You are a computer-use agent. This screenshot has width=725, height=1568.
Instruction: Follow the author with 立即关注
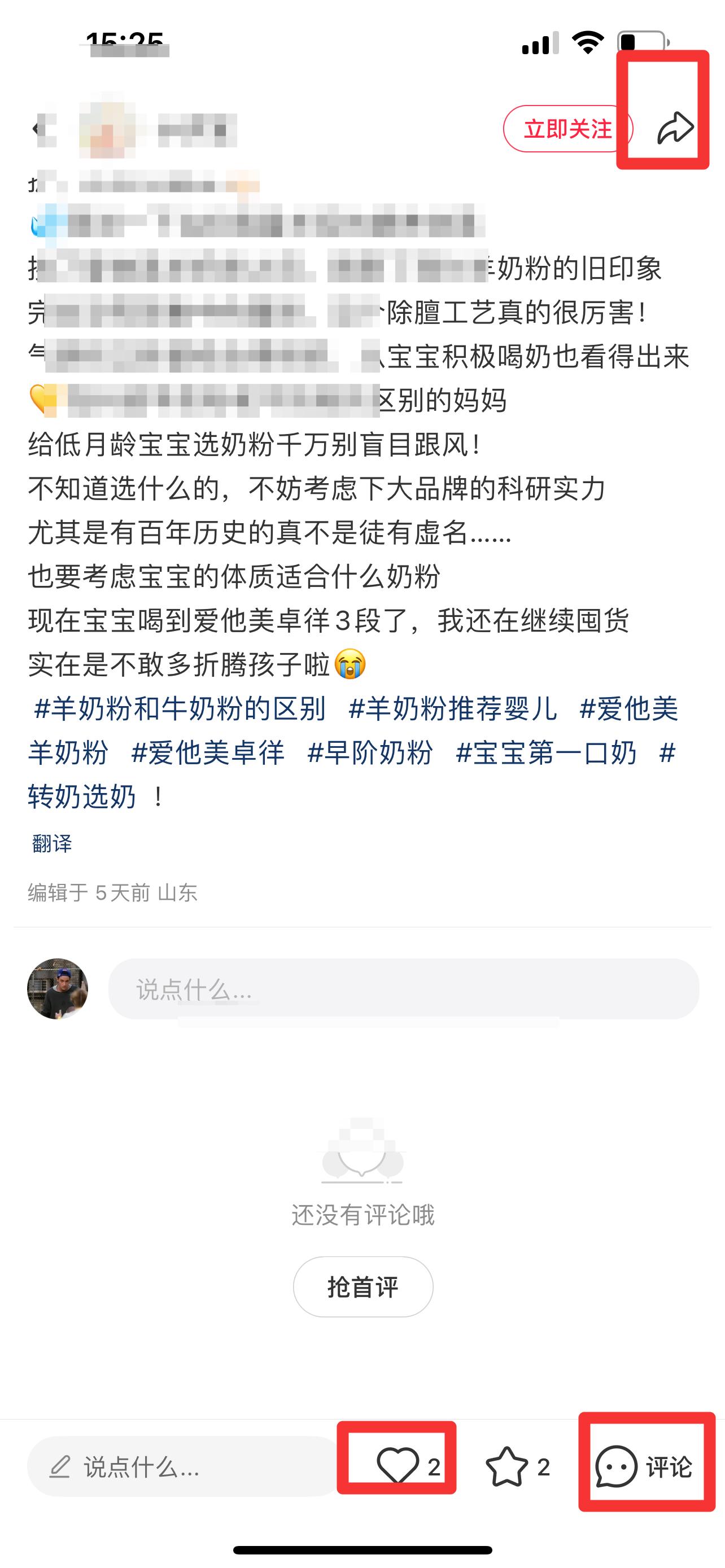point(568,129)
